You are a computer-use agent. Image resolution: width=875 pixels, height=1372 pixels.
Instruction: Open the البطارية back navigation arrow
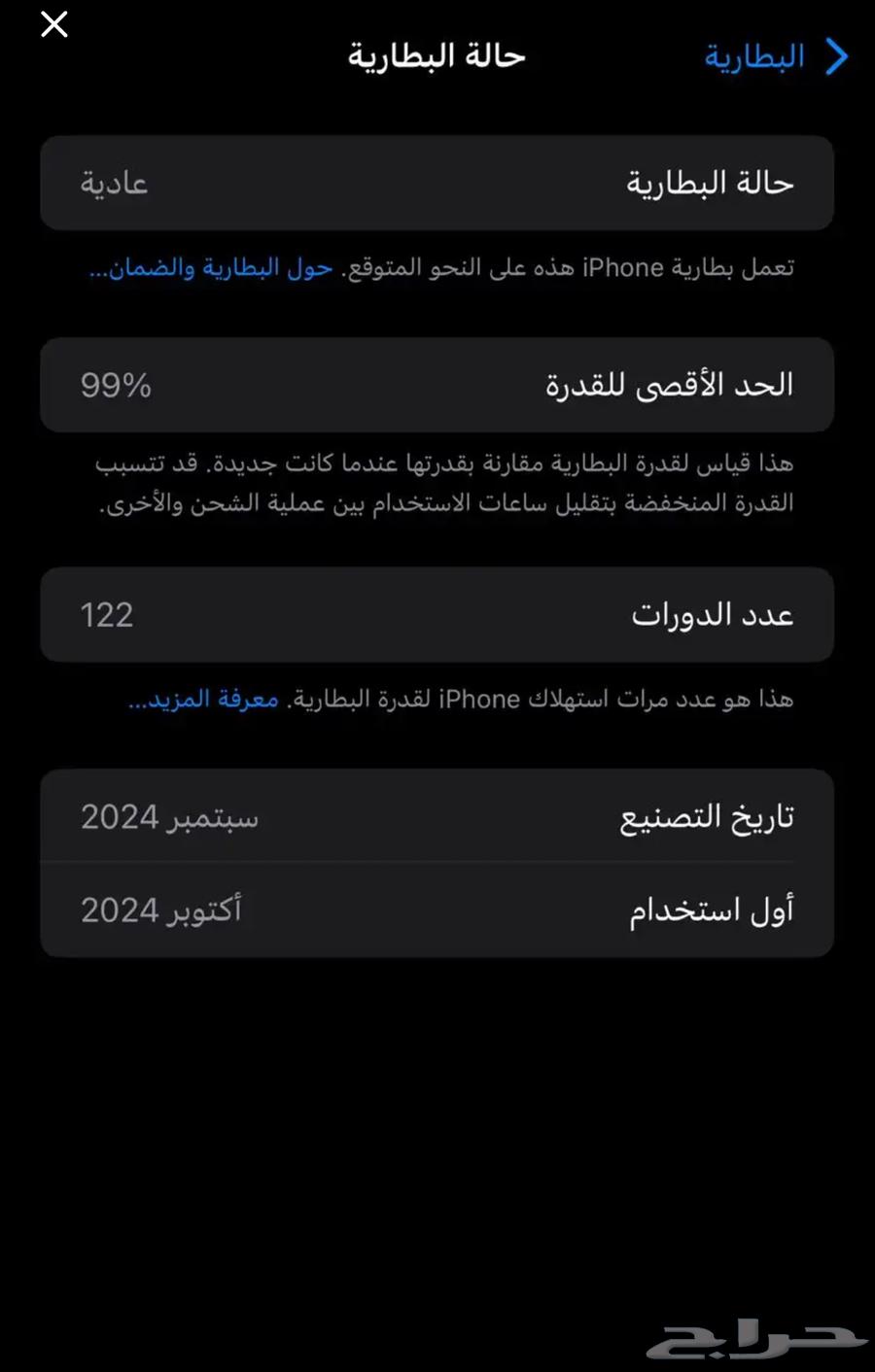pos(836,57)
